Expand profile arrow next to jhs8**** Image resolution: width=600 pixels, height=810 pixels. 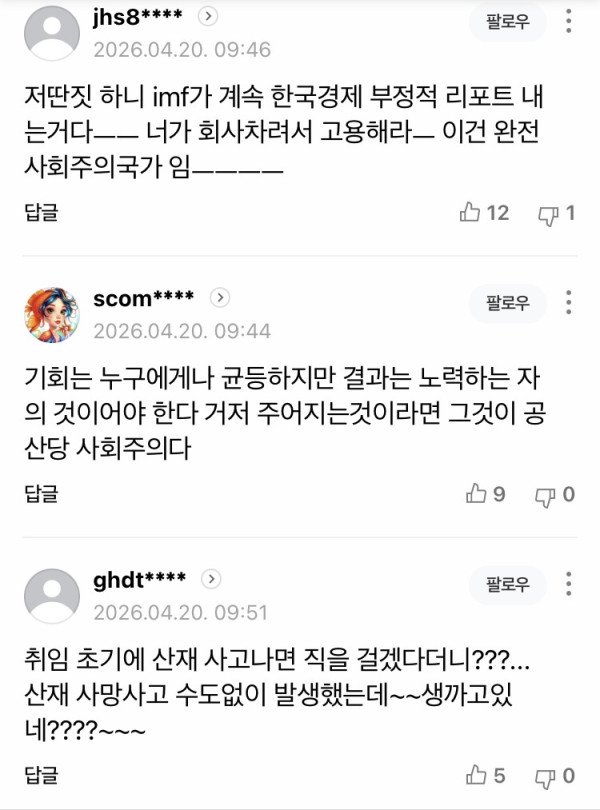(x=207, y=17)
